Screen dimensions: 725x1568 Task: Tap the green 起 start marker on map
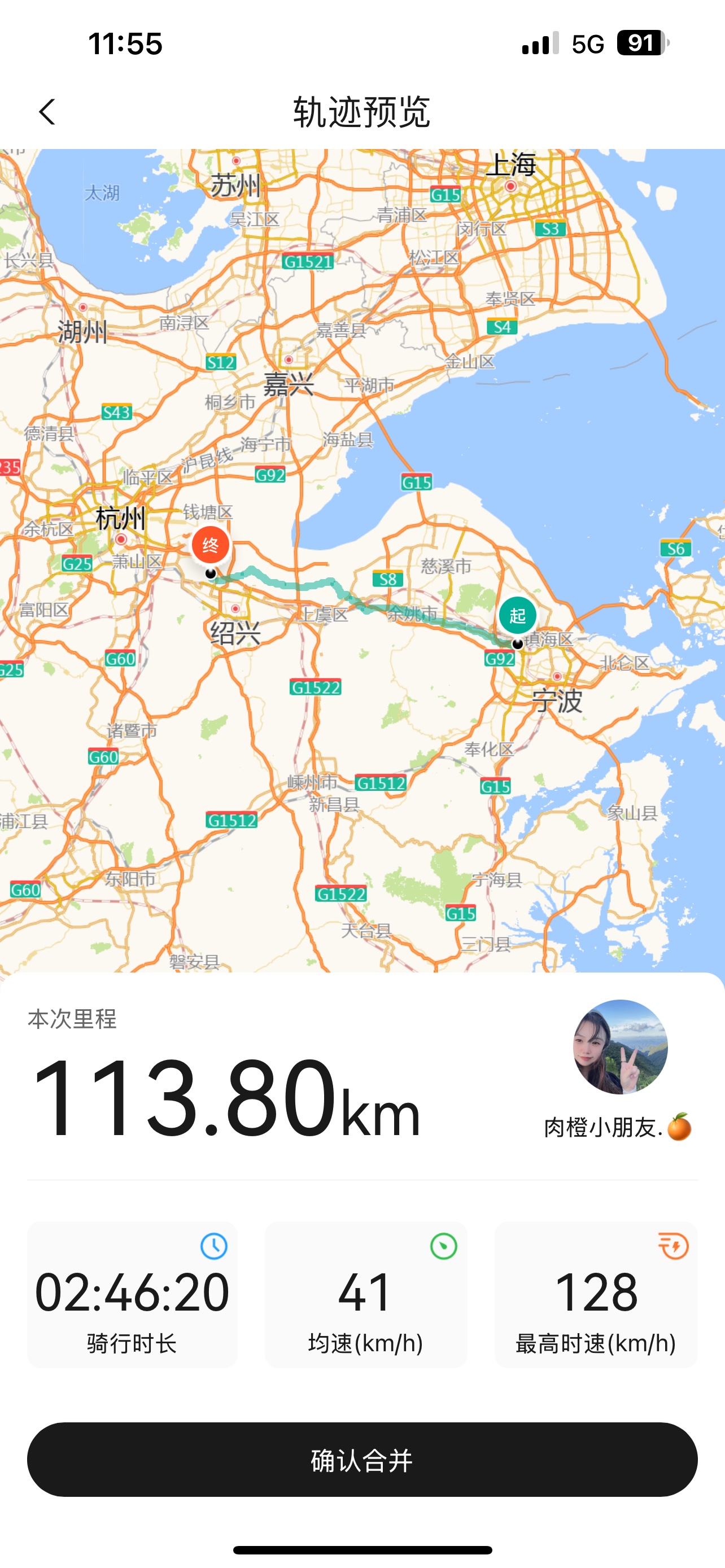click(x=517, y=615)
